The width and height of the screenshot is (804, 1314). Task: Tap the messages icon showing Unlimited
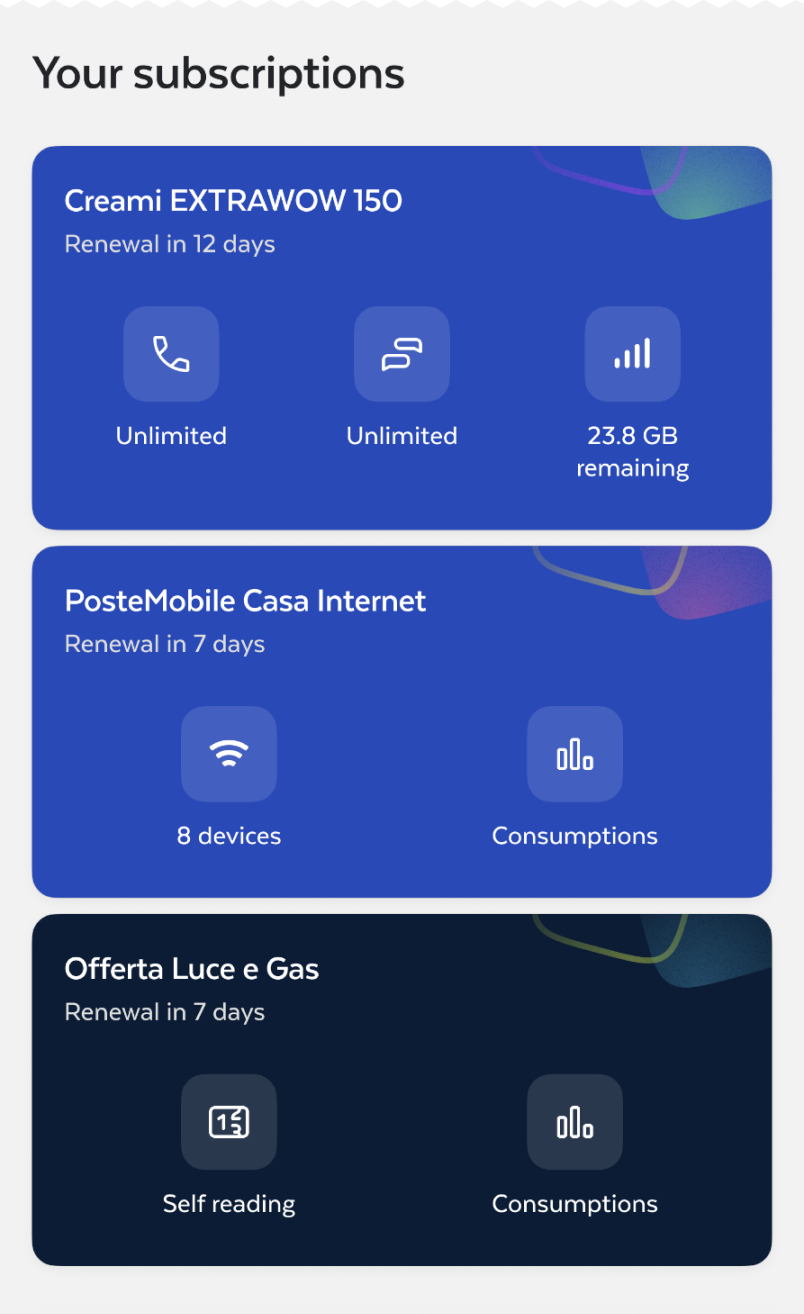[402, 354]
